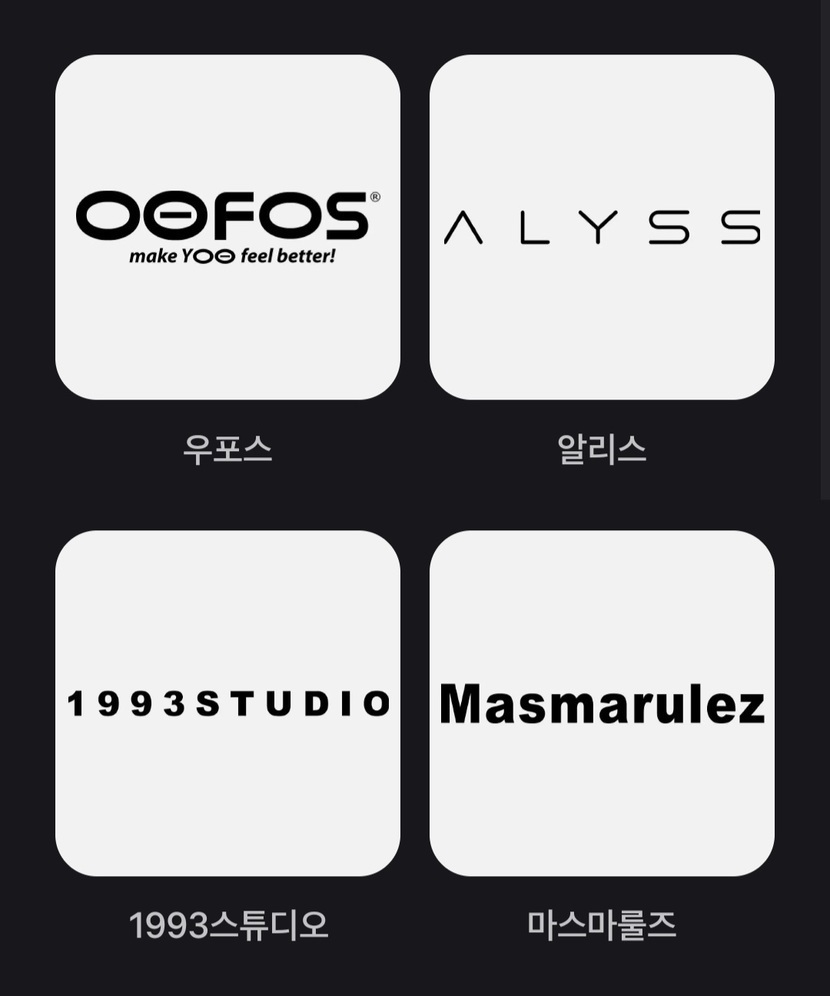Open the ALYSS (알리스) brand tile

point(601,227)
